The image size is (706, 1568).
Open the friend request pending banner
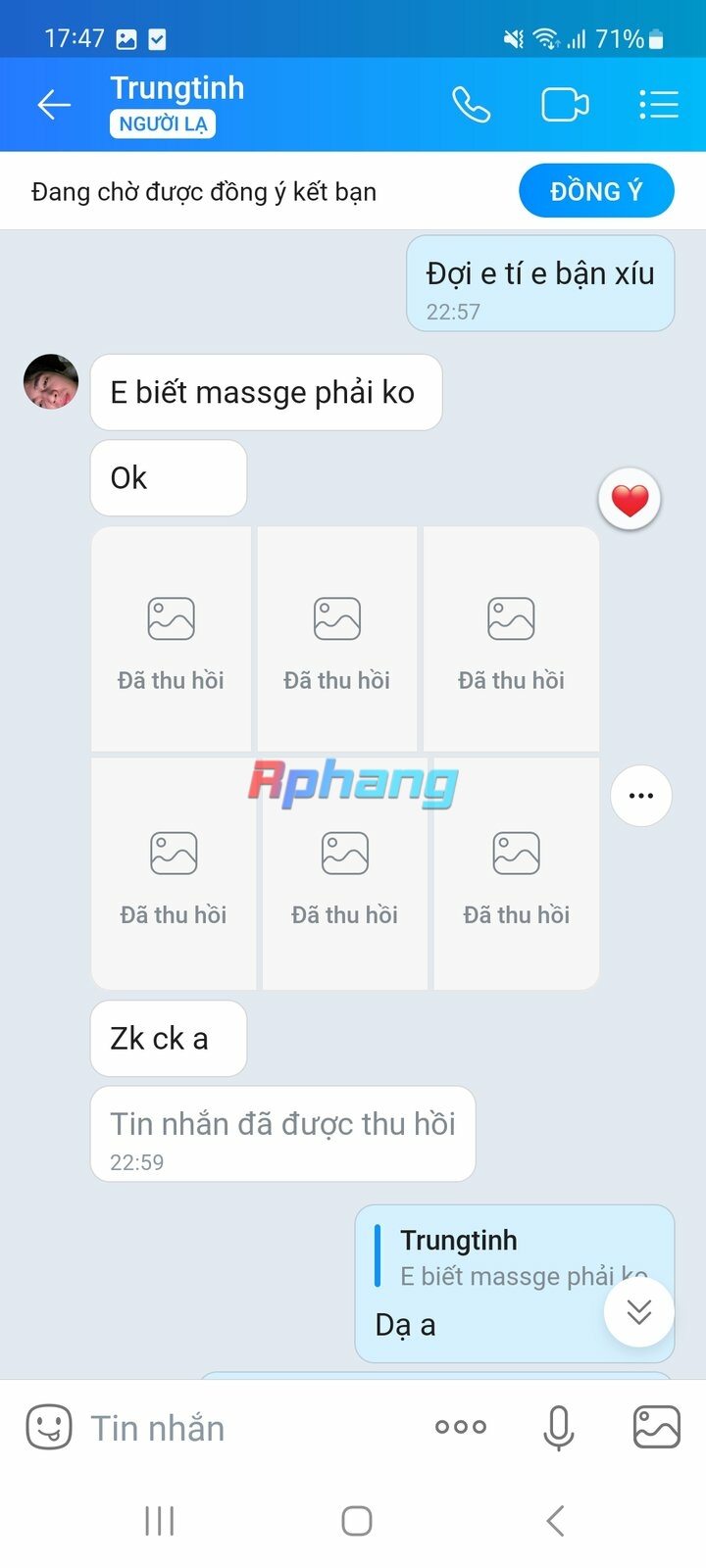pos(206,191)
